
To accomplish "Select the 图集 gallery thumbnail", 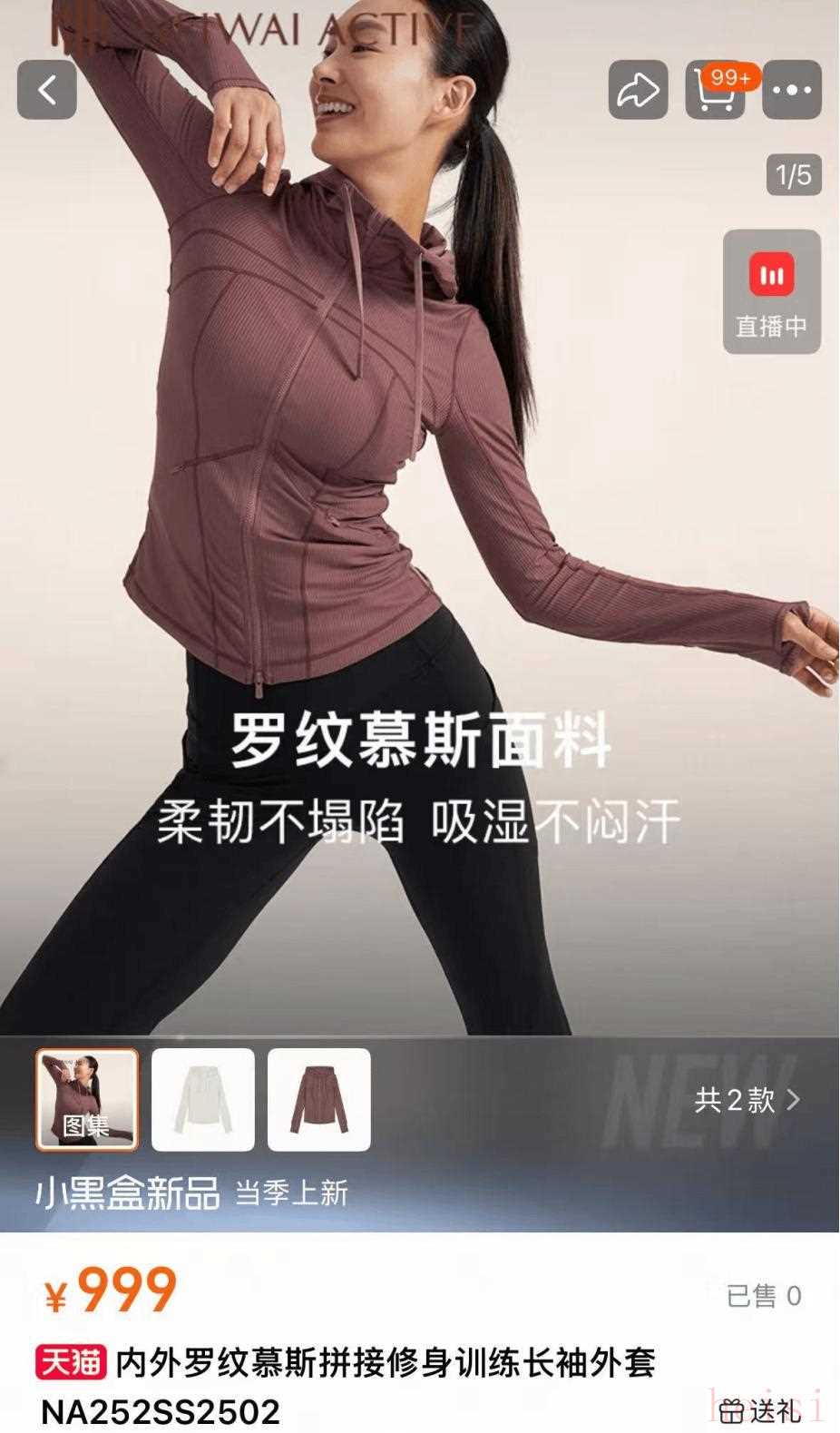I will pos(87,1100).
